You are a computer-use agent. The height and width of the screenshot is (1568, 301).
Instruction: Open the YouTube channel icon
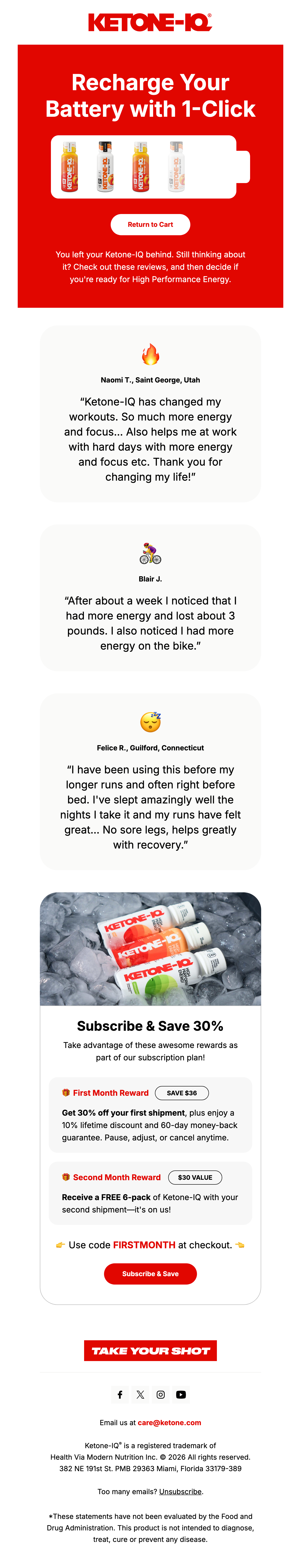pyautogui.click(x=181, y=1394)
